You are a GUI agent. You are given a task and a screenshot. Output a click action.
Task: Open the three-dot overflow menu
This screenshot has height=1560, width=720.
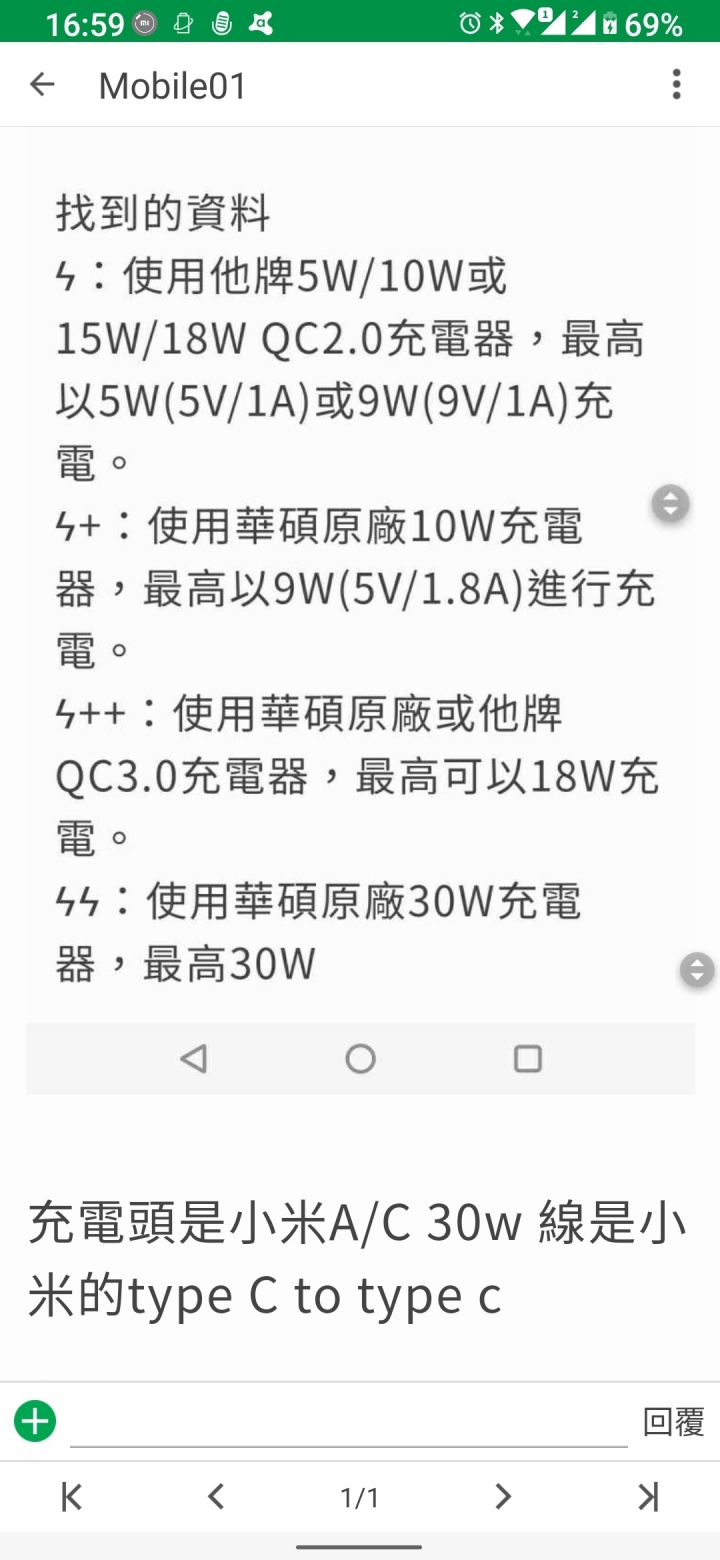[677, 85]
